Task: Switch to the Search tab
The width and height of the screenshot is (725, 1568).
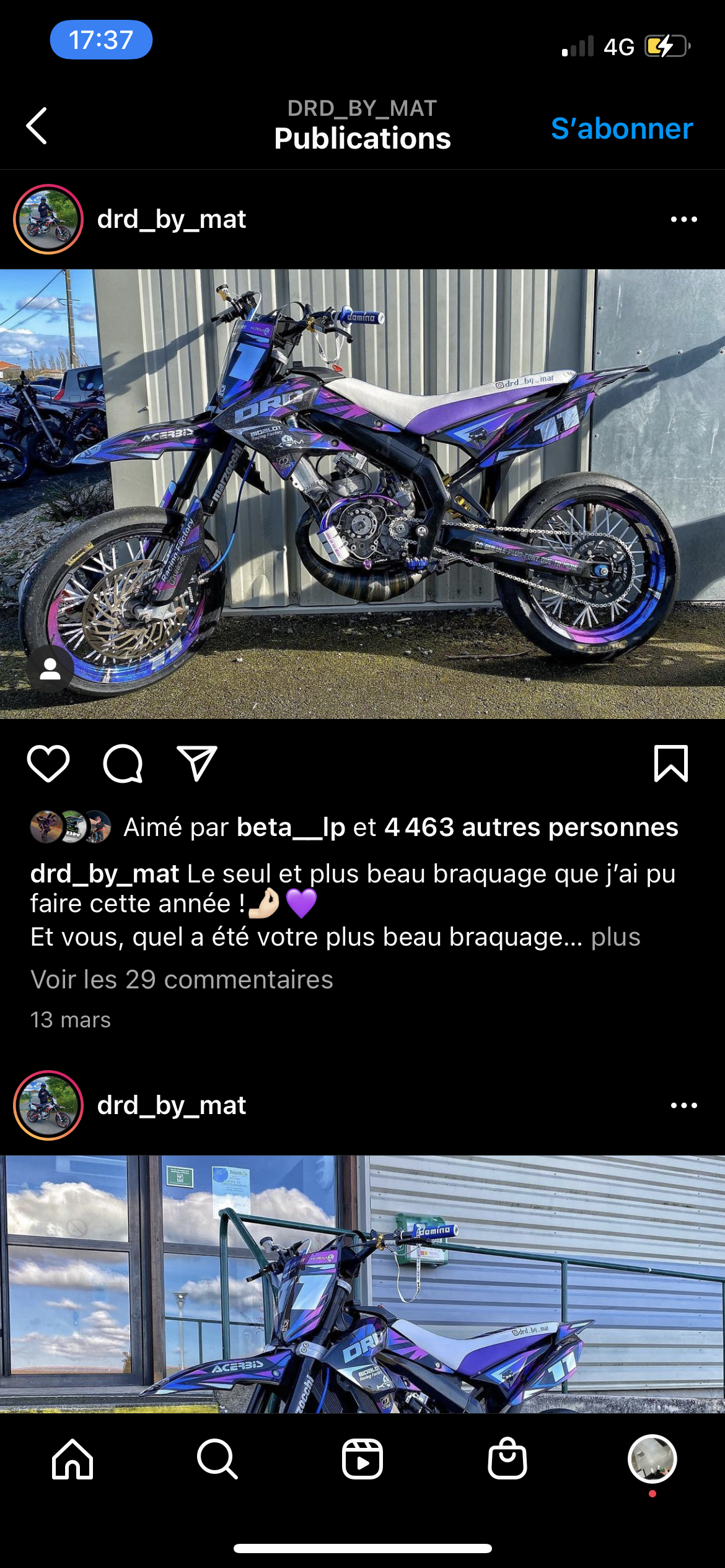Action: [x=217, y=1459]
